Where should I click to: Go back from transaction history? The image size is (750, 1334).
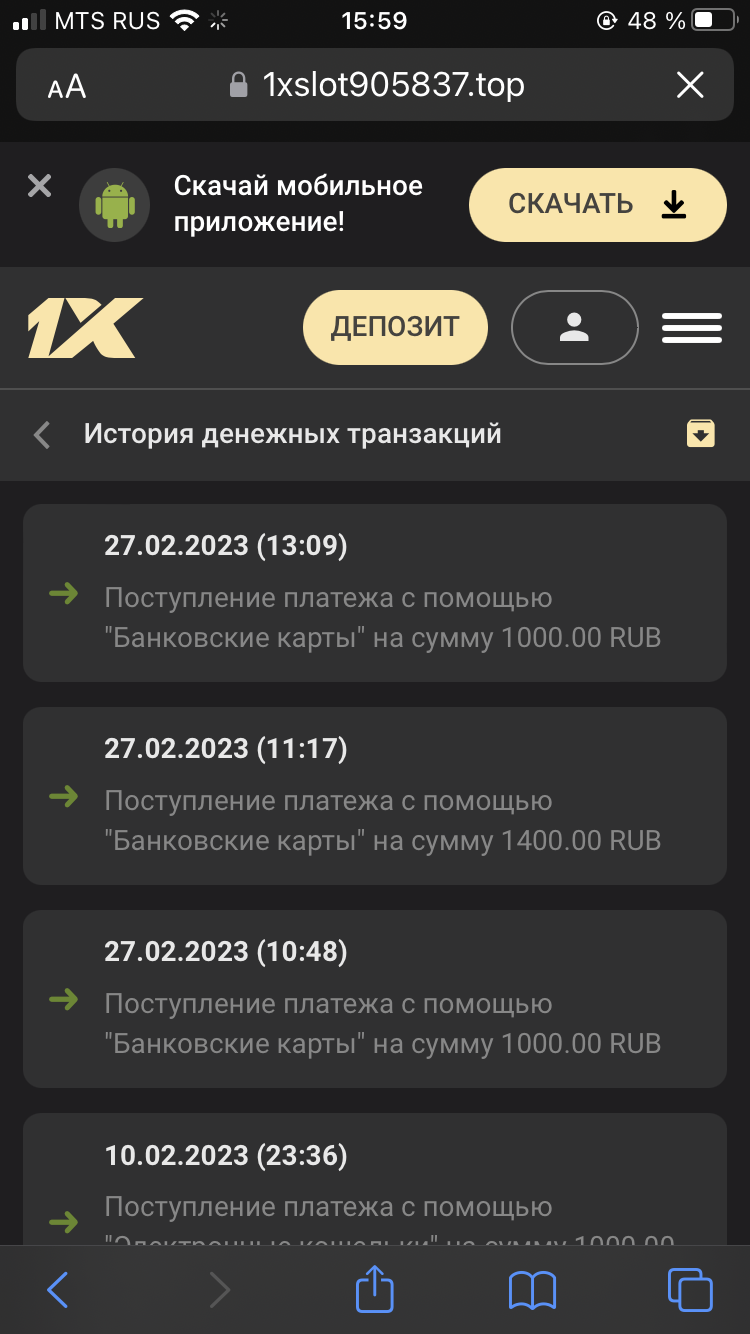[42, 434]
